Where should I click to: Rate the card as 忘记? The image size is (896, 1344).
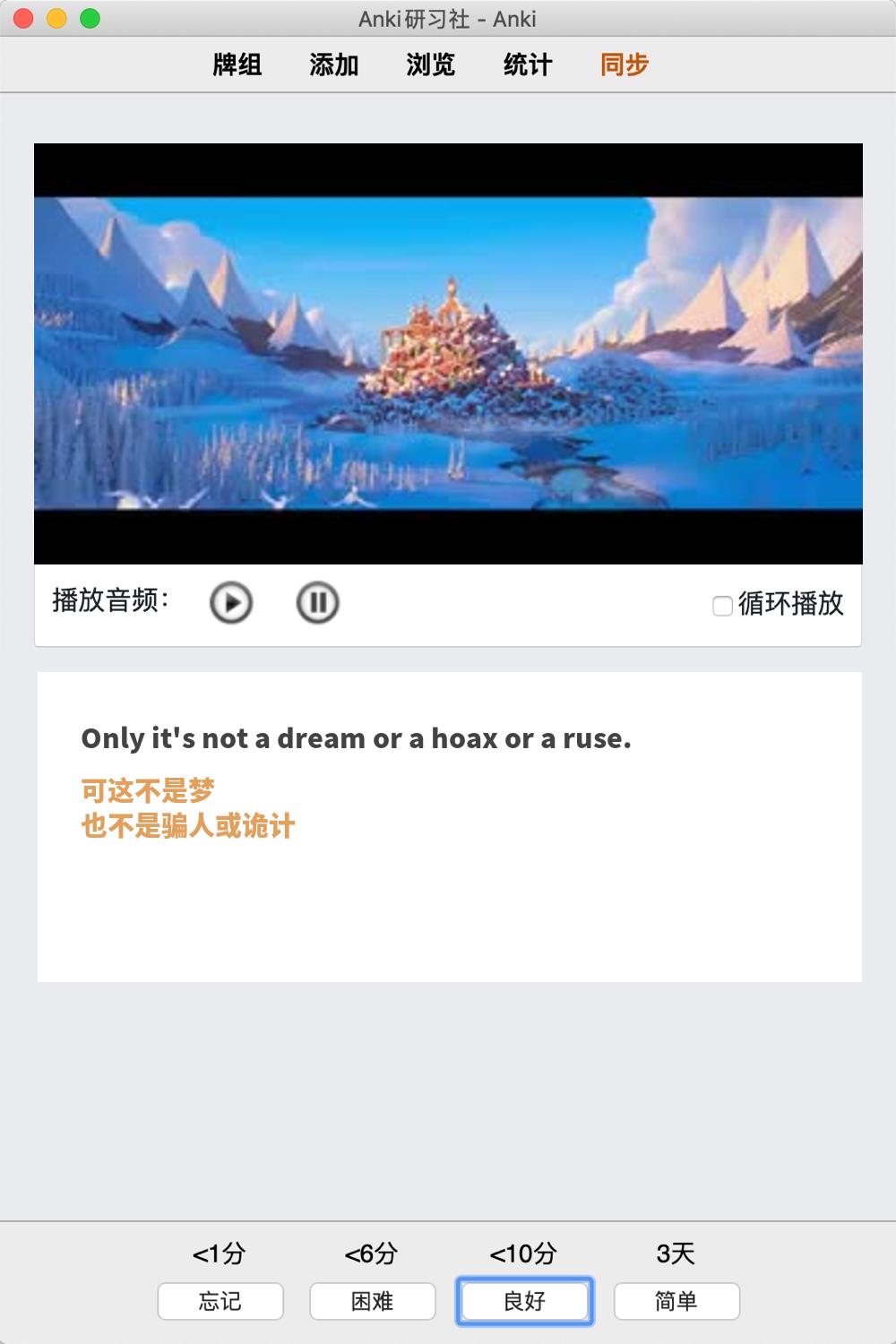(x=220, y=1301)
